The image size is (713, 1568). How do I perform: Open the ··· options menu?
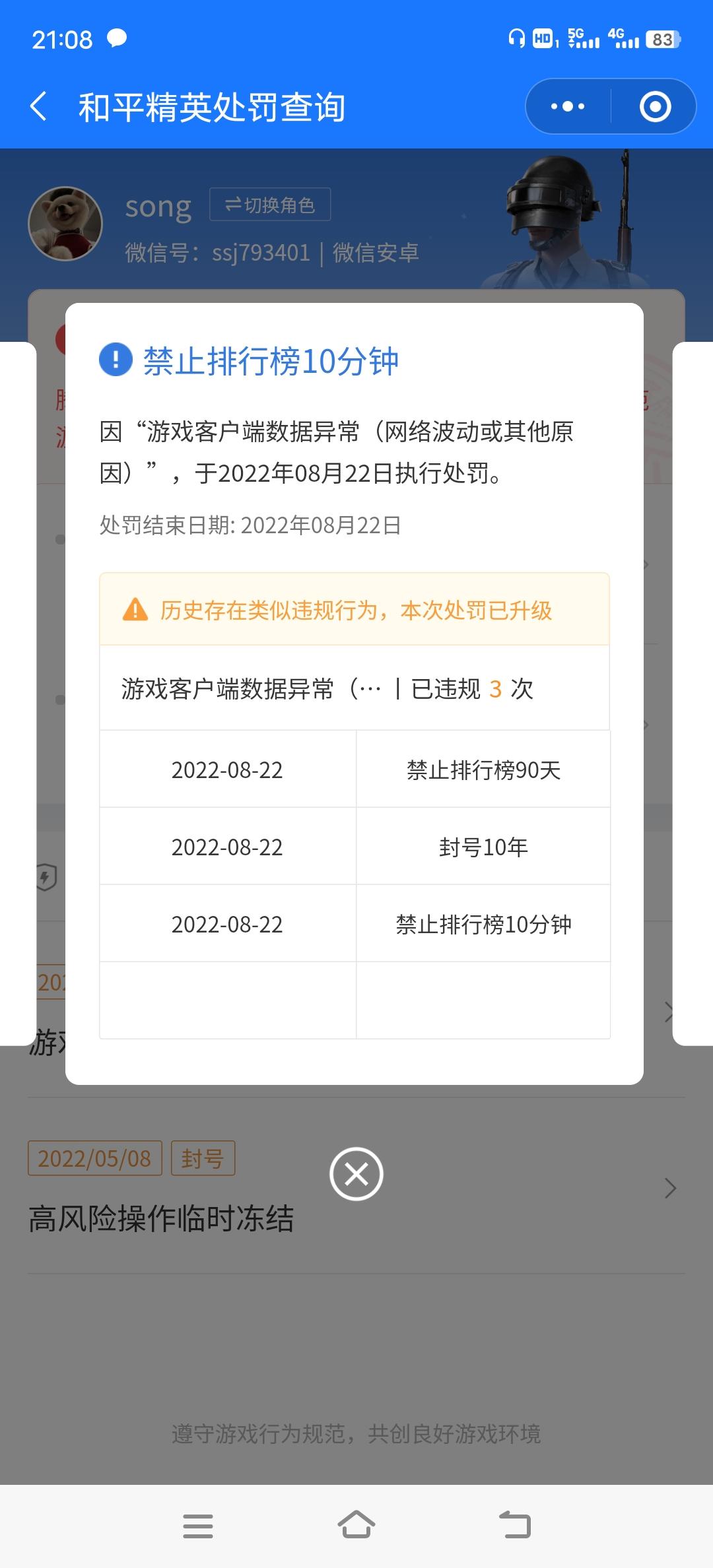pyautogui.click(x=566, y=106)
